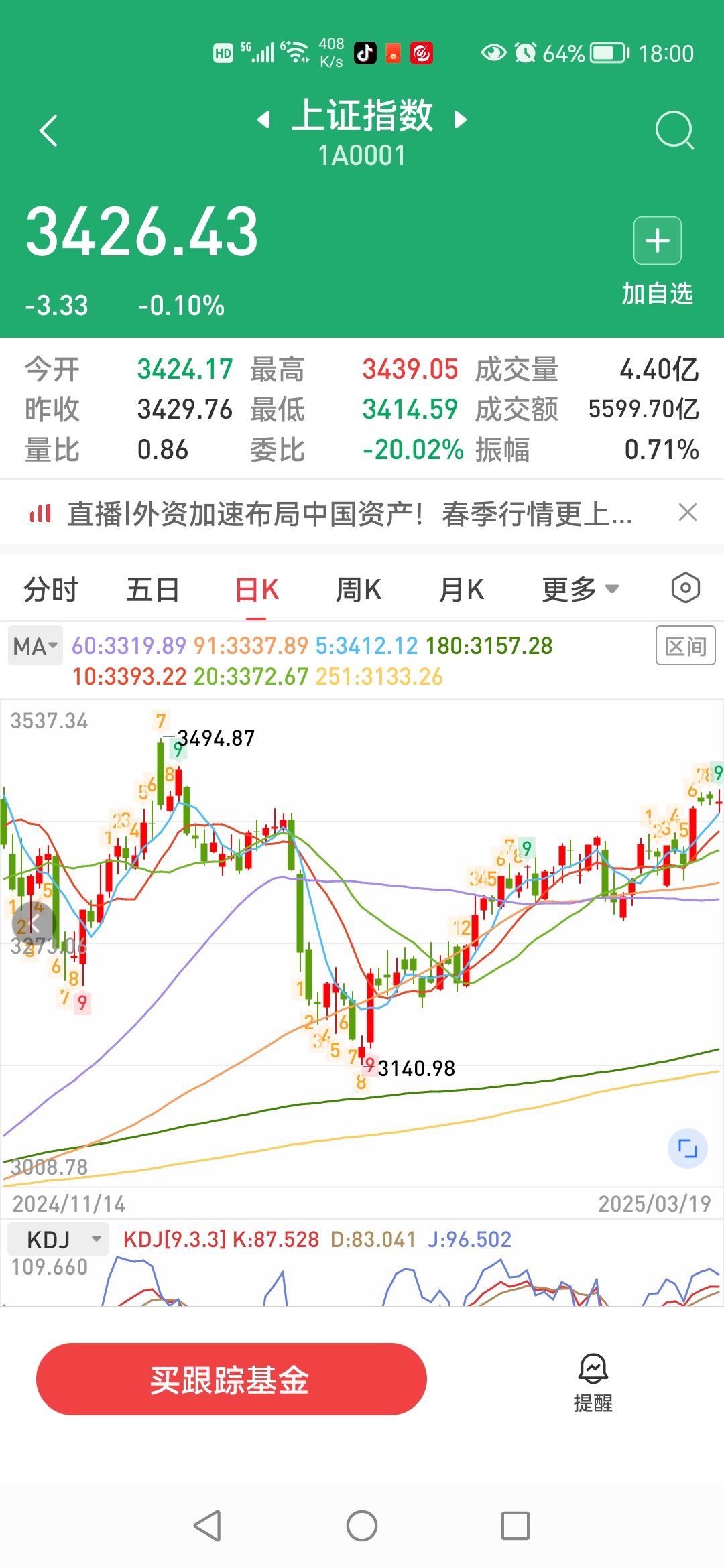Tap the back arrow to exit
Viewport: 724px width, 1568px height.
(x=48, y=130)
